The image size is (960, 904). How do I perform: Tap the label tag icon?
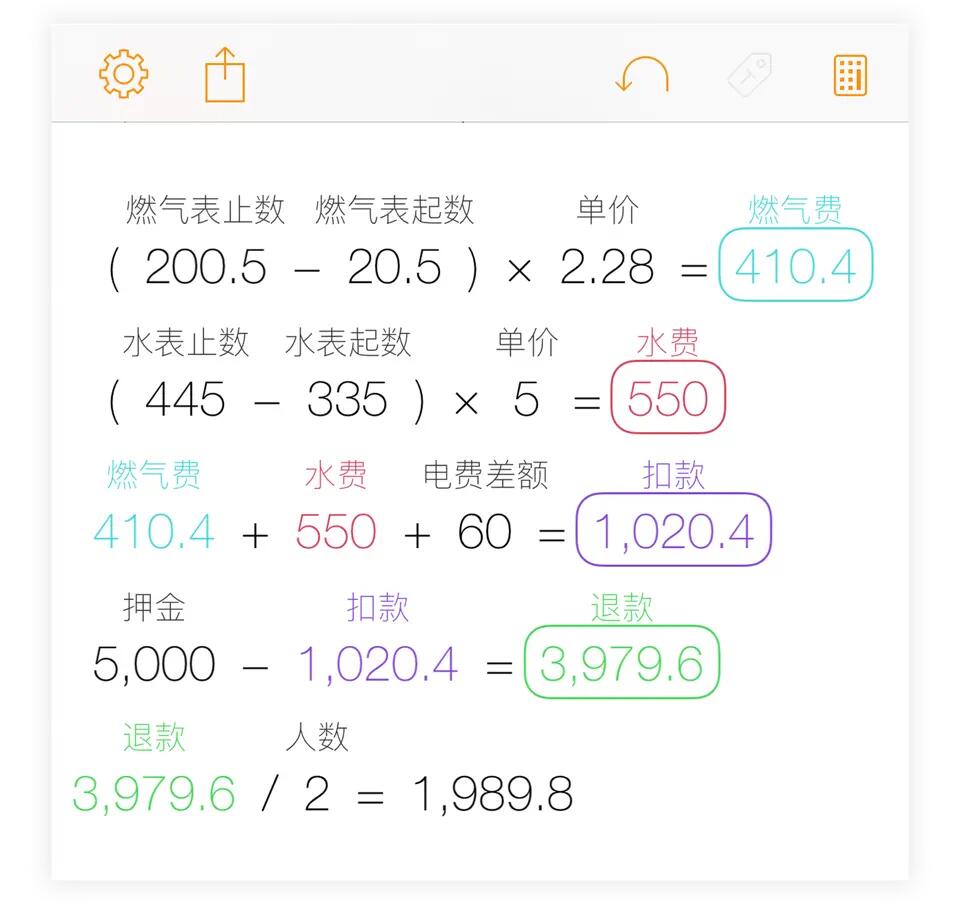[x=749, y=76]
